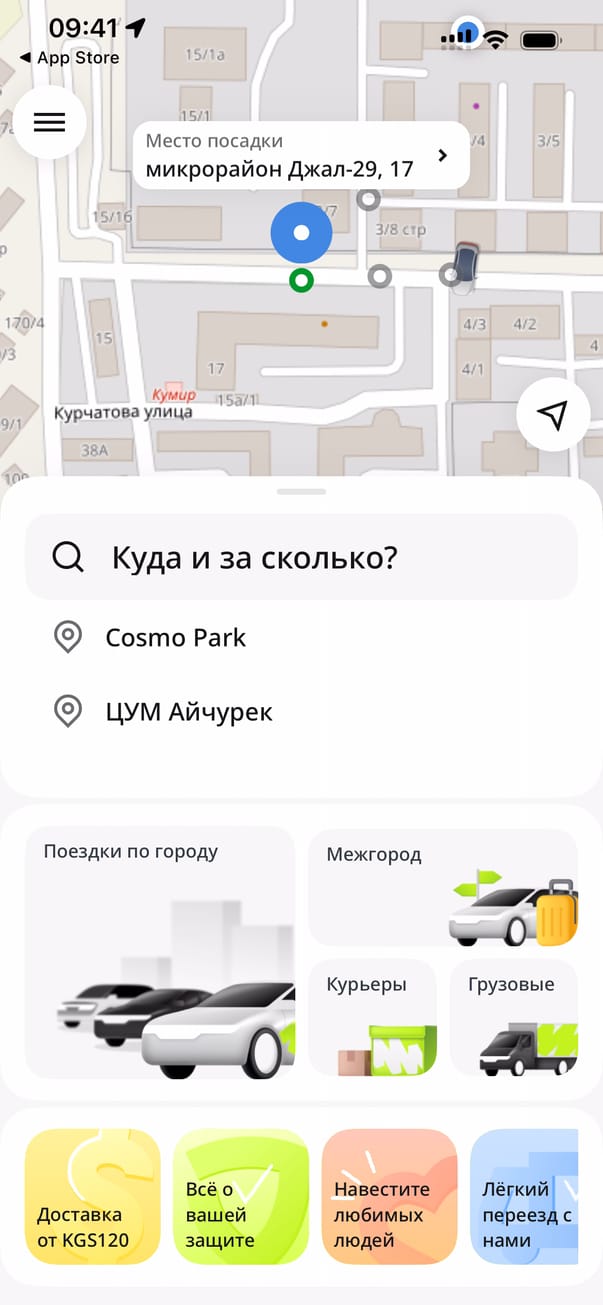Open the hamburger menu
Screen dimensions: 603x1305
(x=49, y=121)
